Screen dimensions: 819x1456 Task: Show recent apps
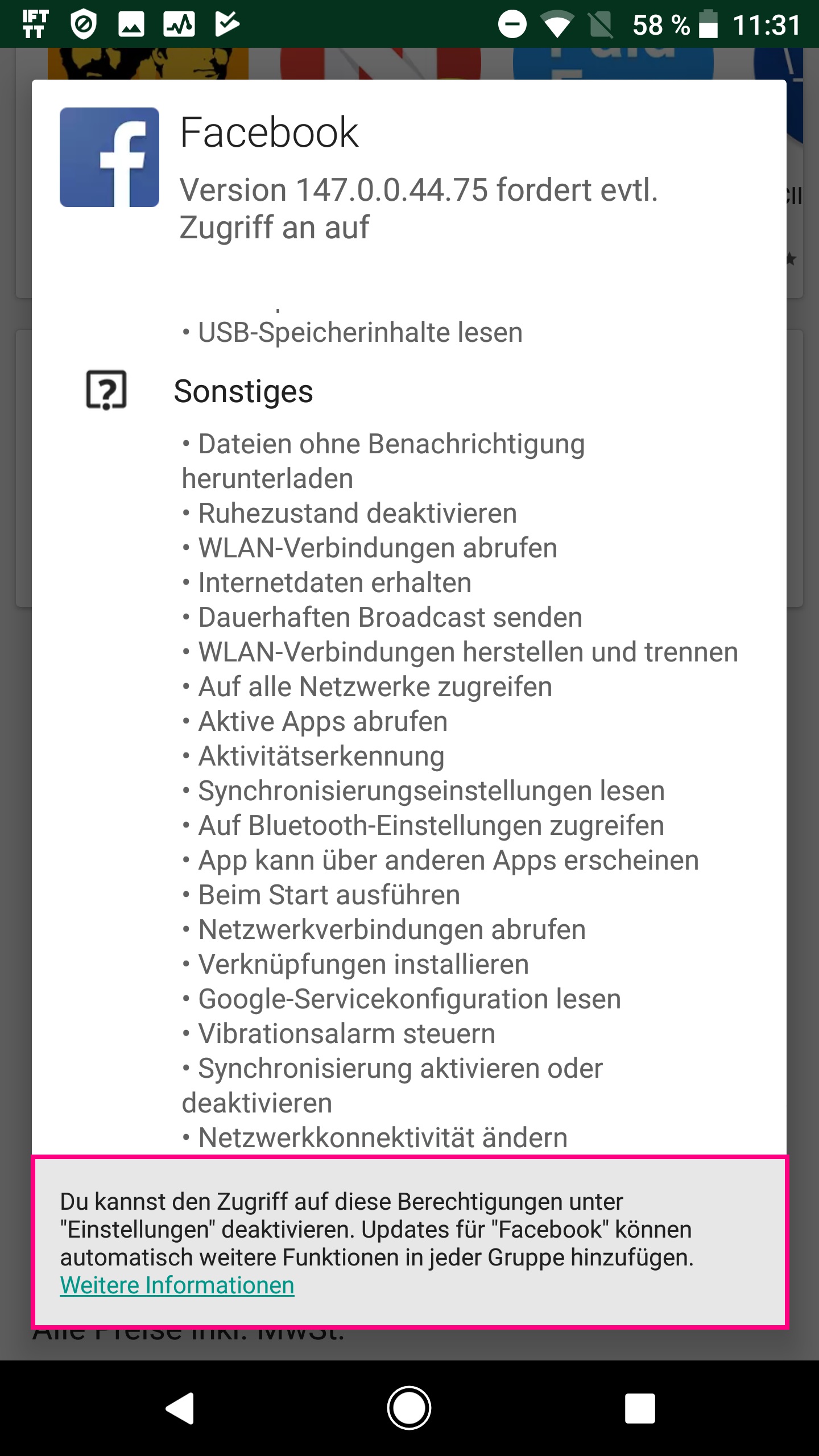pos(639,1408)
